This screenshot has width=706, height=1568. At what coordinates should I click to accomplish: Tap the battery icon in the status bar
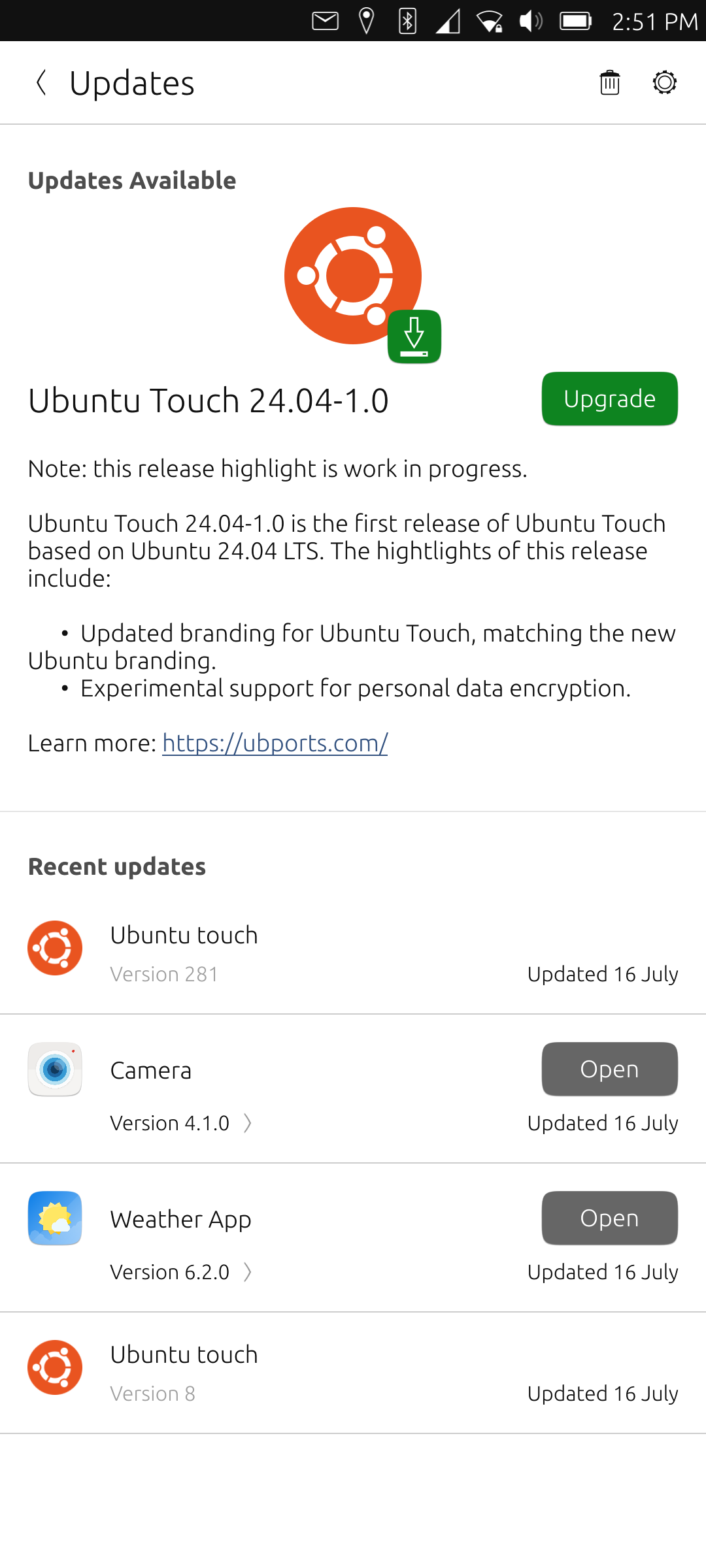pos(576,21)
